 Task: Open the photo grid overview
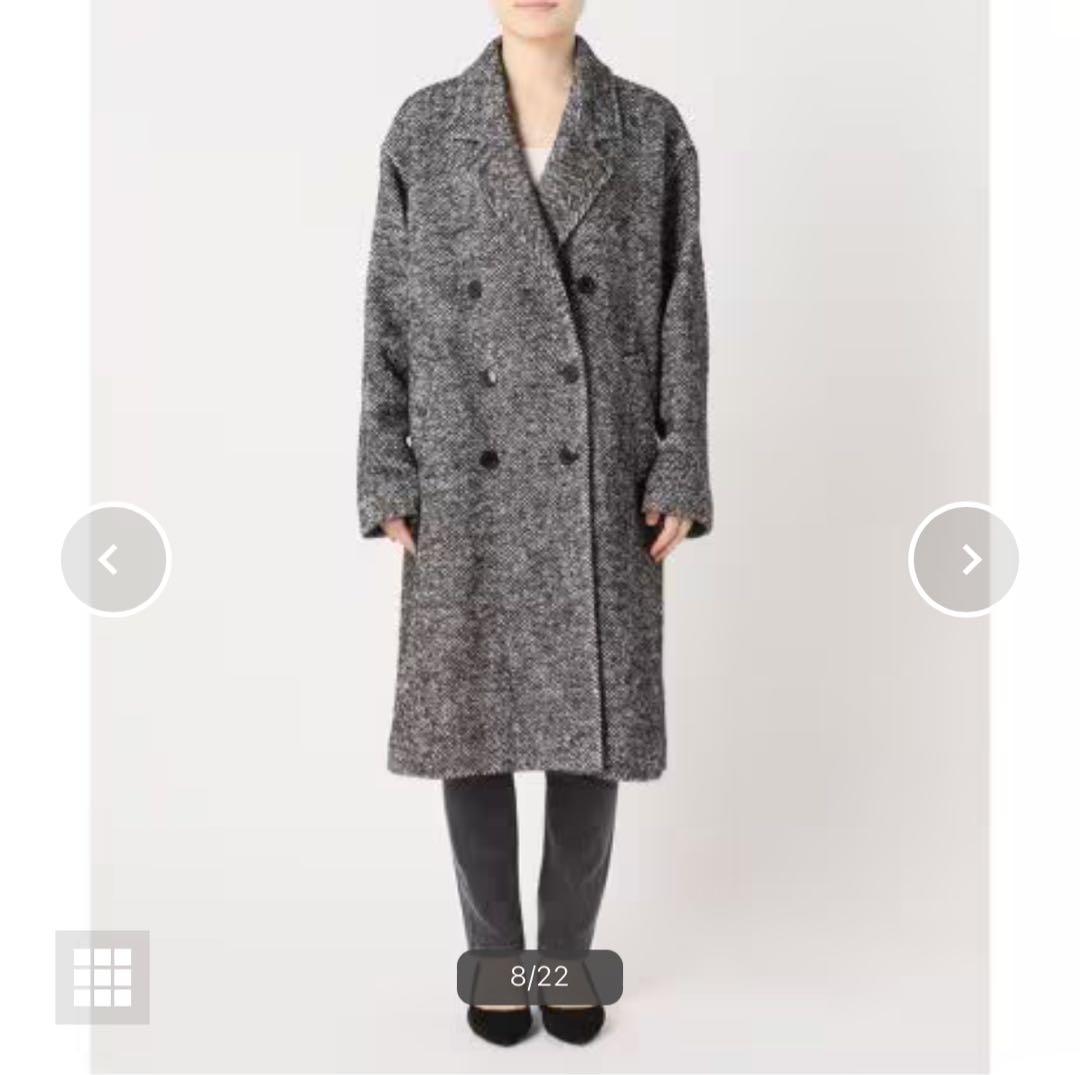(x=102, y=977)
